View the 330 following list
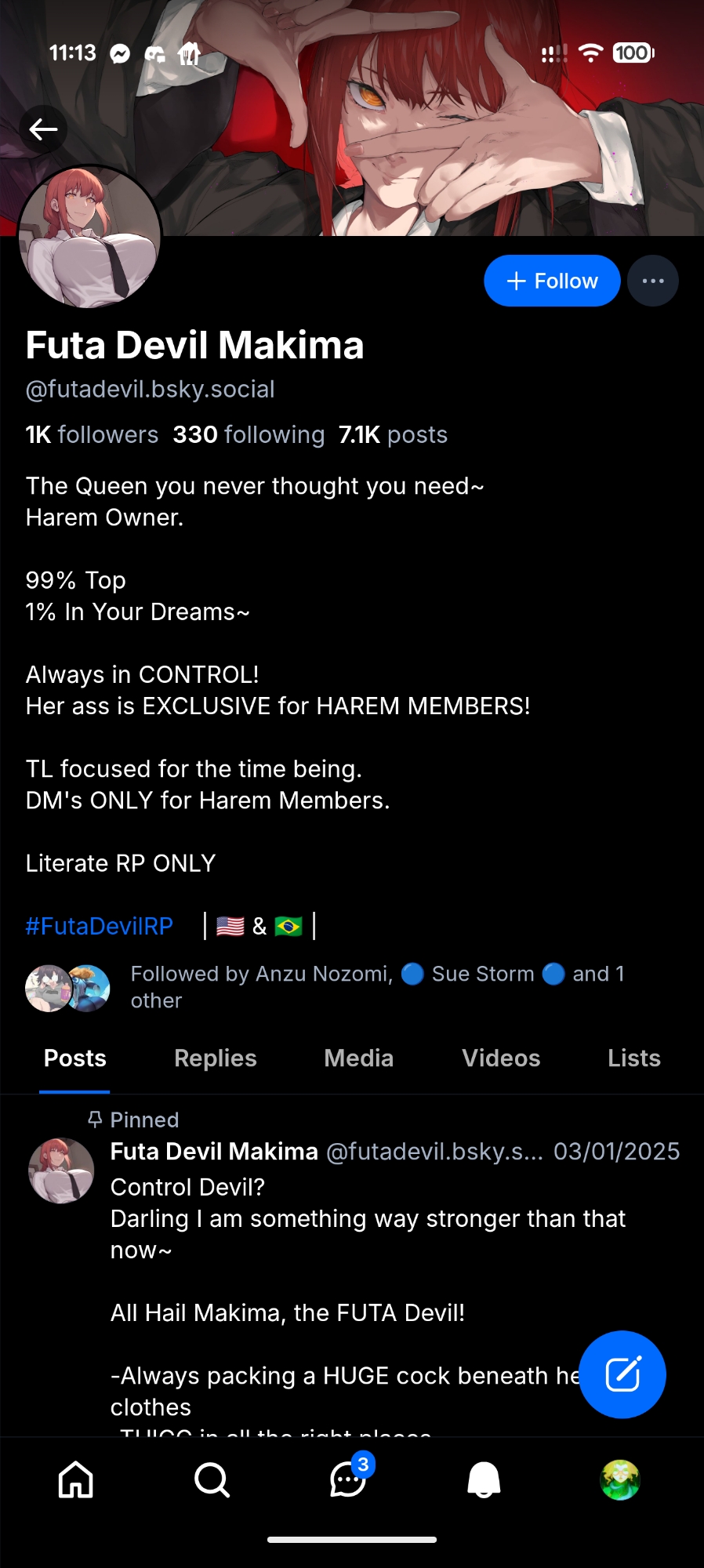The height and width of the screenshot is (1568, 704). 249,434
